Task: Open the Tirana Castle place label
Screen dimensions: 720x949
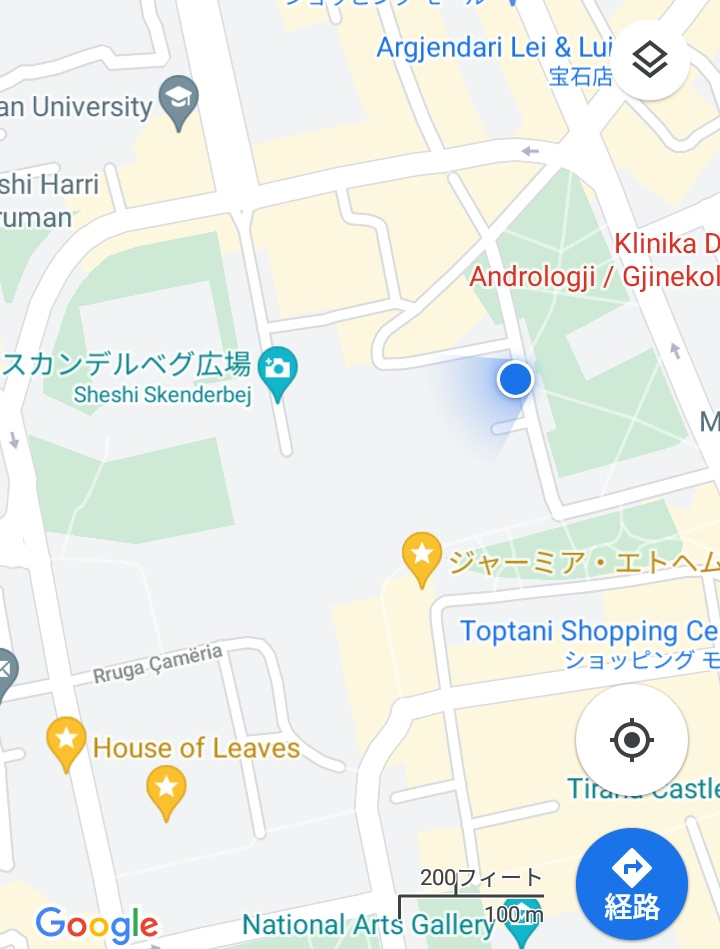Action: 642,788
